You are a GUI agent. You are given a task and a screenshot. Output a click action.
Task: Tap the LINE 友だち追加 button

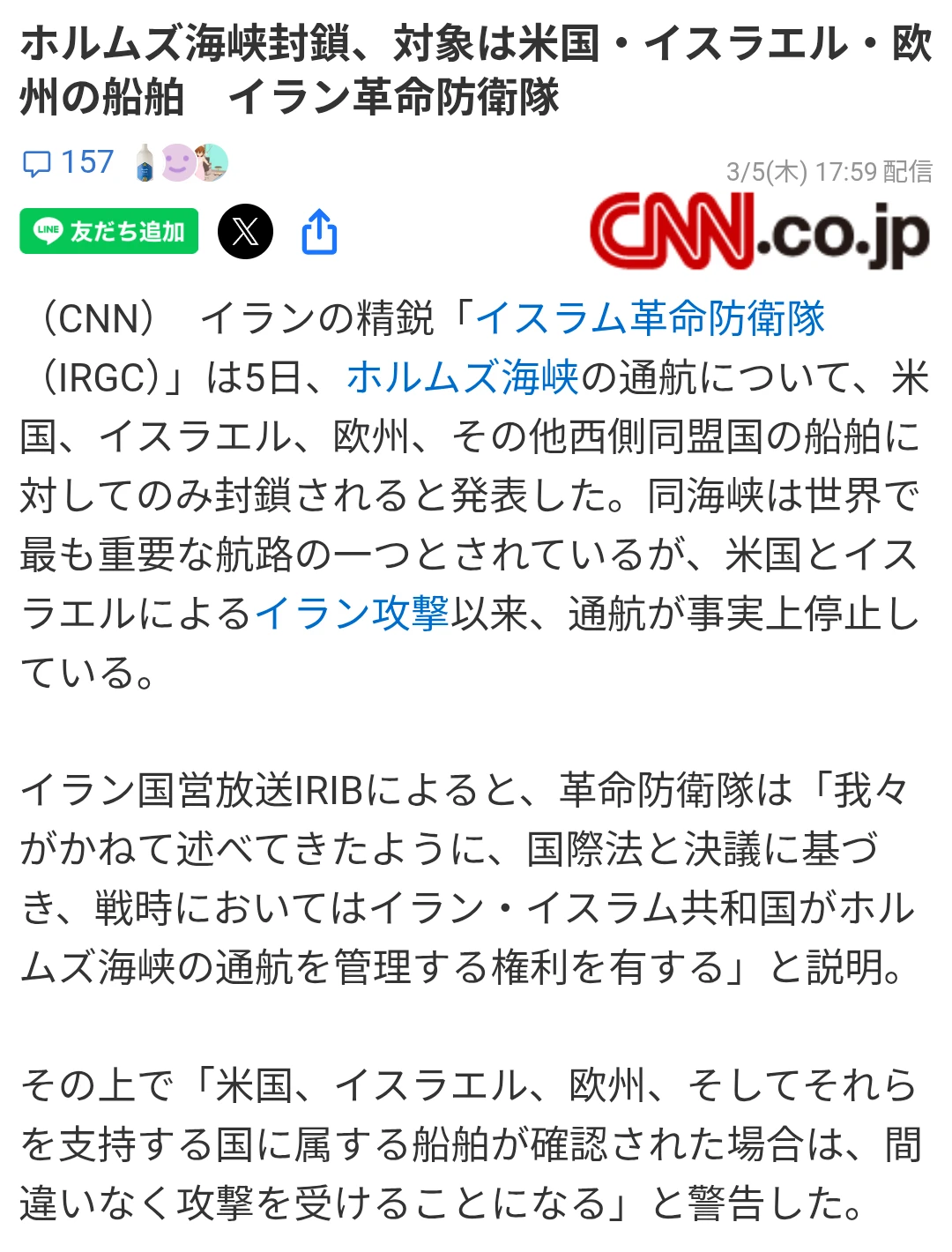click(x=109, y=232)
